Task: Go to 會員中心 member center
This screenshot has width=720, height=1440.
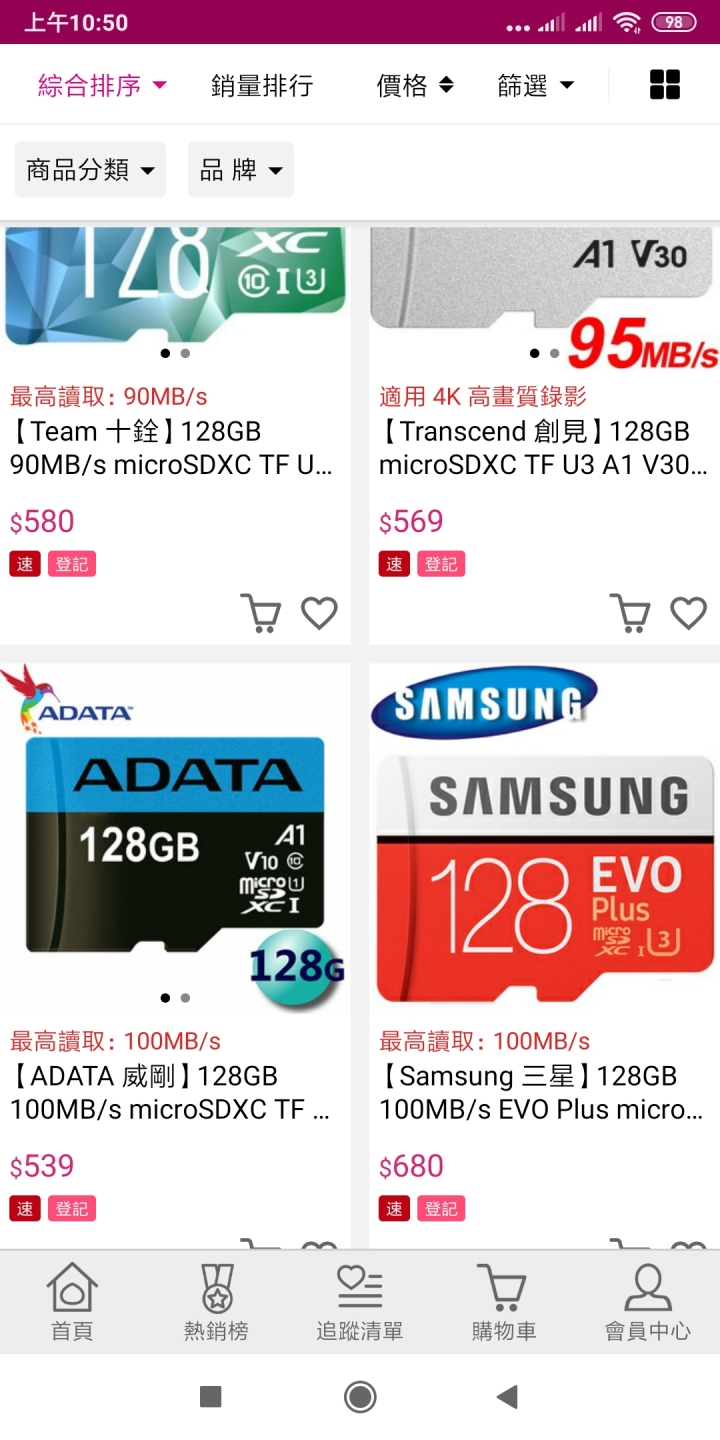Action: pos(647,1301)
